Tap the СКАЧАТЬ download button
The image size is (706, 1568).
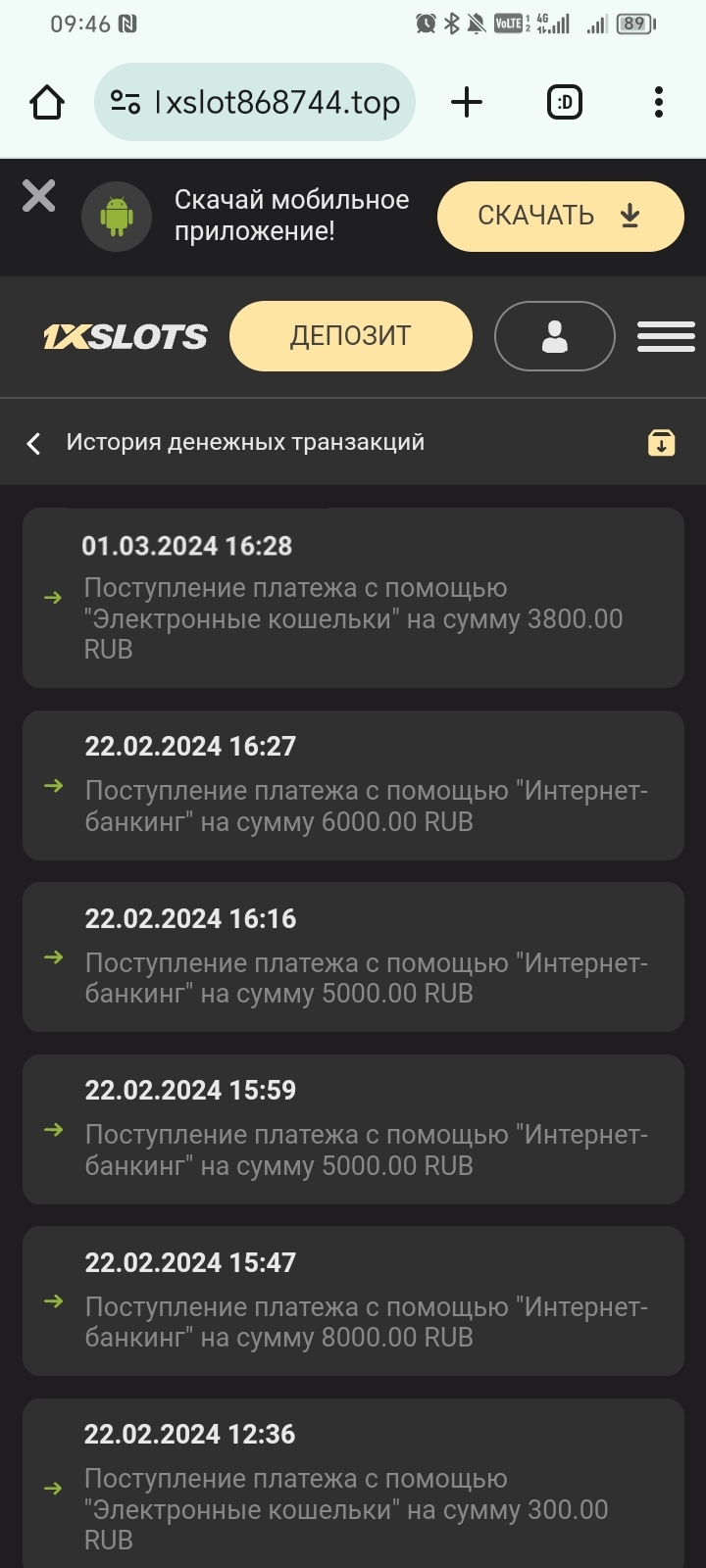tap(560, 216)
